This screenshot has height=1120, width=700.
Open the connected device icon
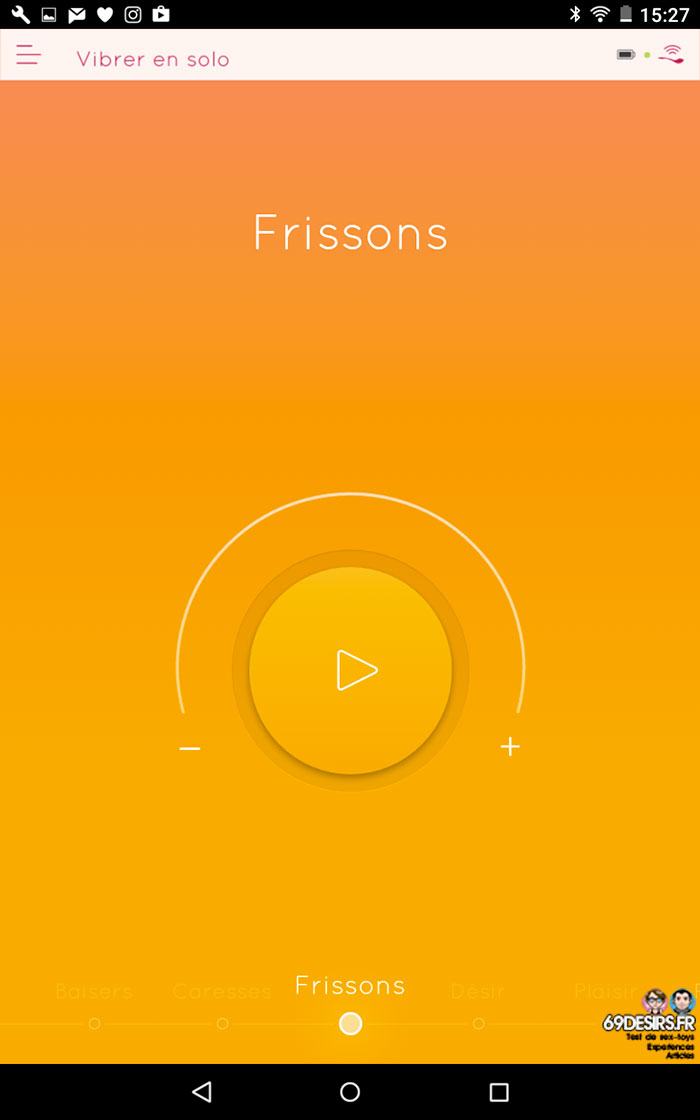point(671,54)
